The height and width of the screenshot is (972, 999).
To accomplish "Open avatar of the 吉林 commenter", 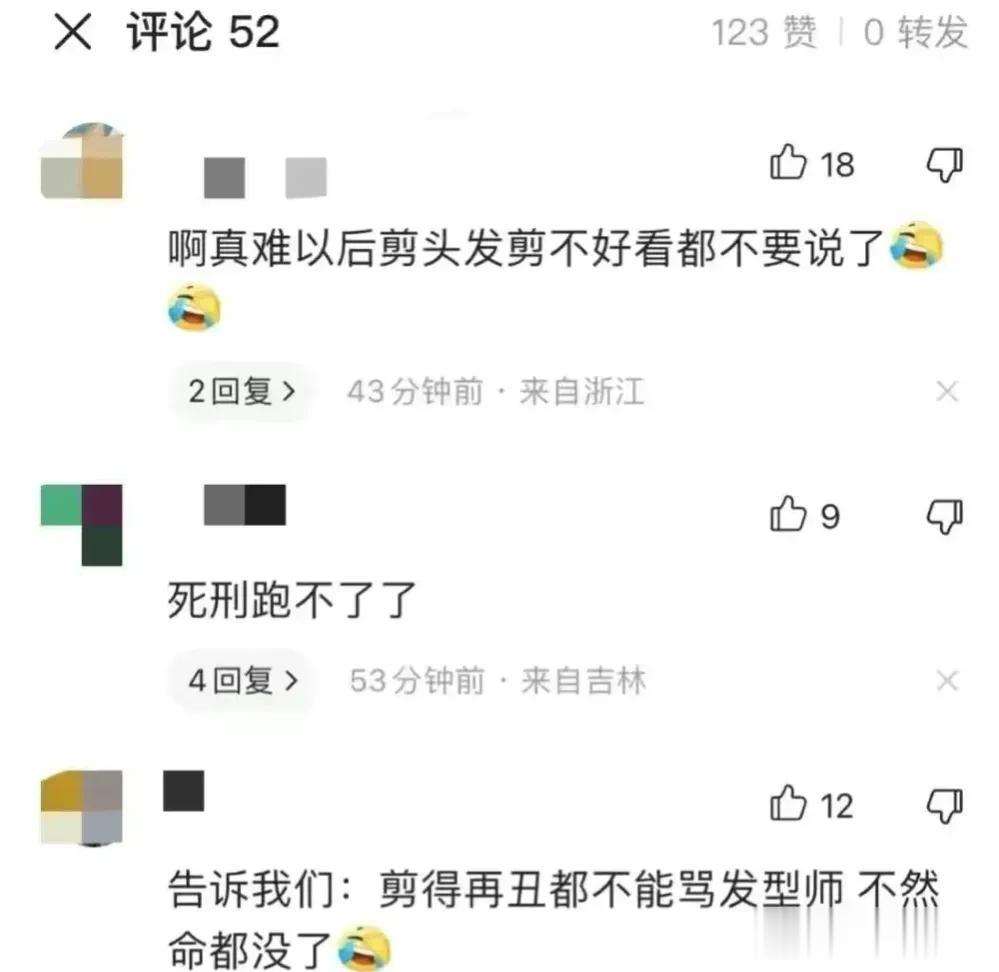I will (82, 524).
